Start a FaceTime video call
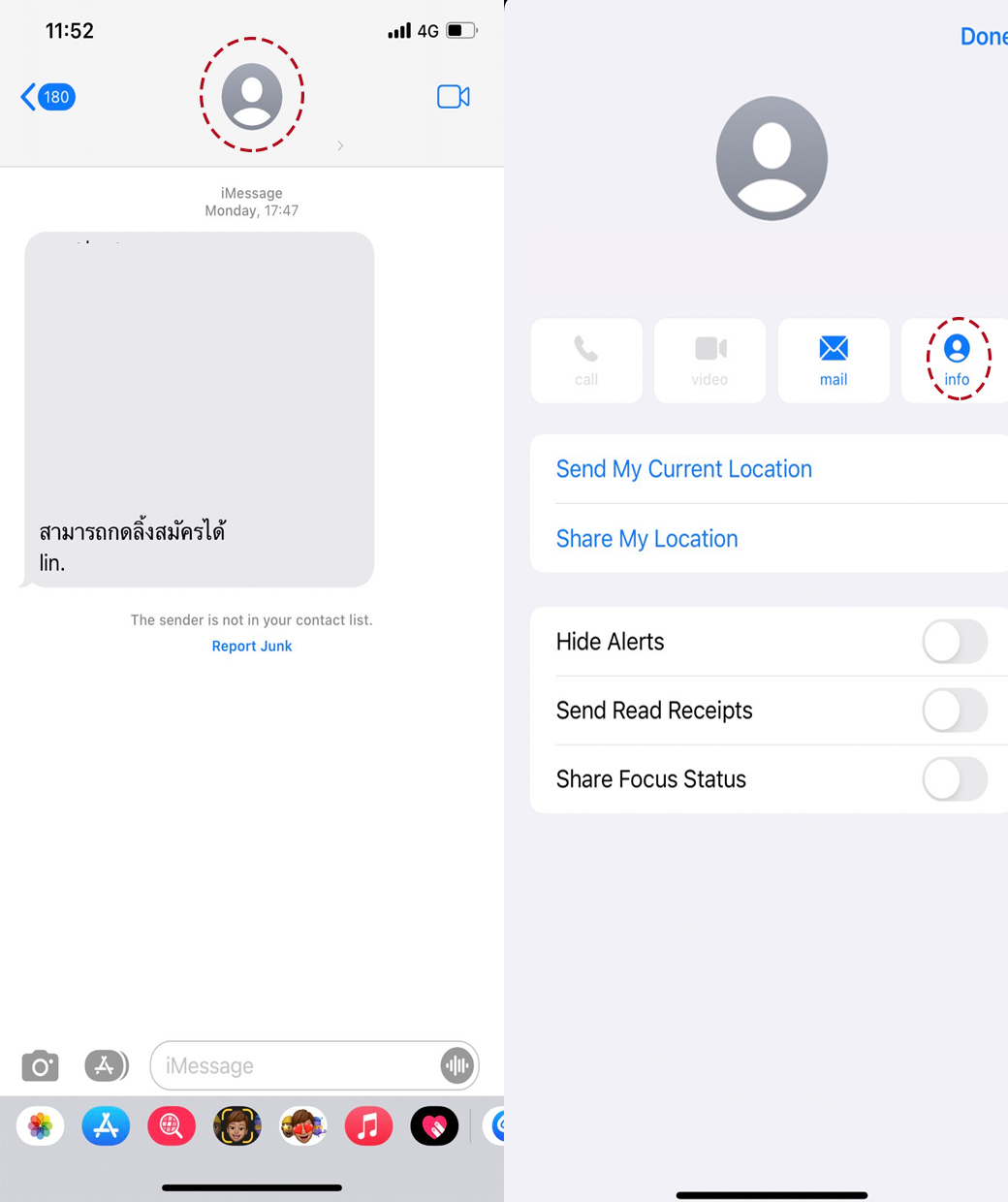The height and width of the screenshot is (1202, 1008). (x=453, y=97)
